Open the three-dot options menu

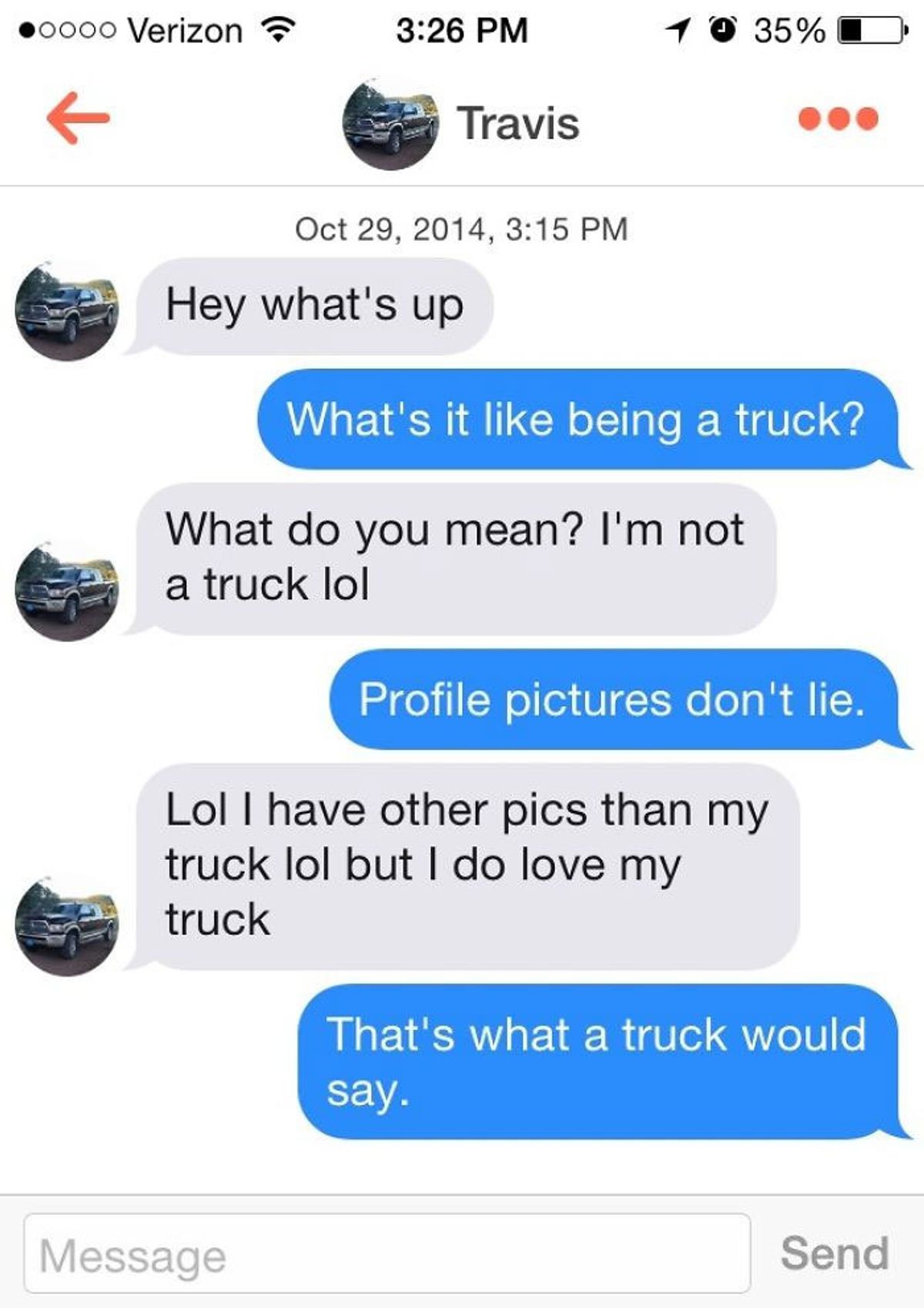coord(838,119)
